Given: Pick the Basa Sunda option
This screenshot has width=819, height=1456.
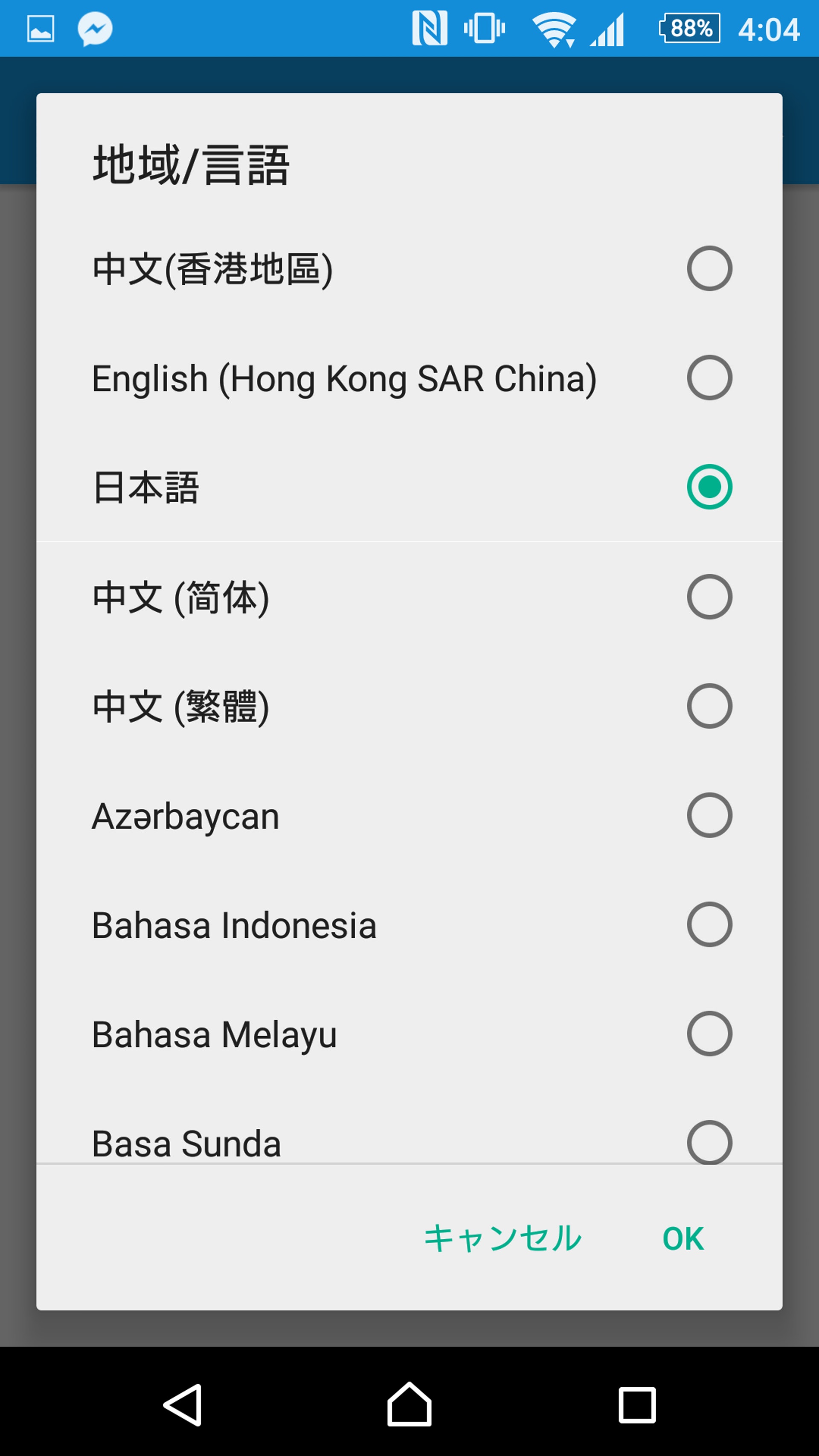Looking at the screenshot, I should pyautogui.click(x=709, y=1141).
